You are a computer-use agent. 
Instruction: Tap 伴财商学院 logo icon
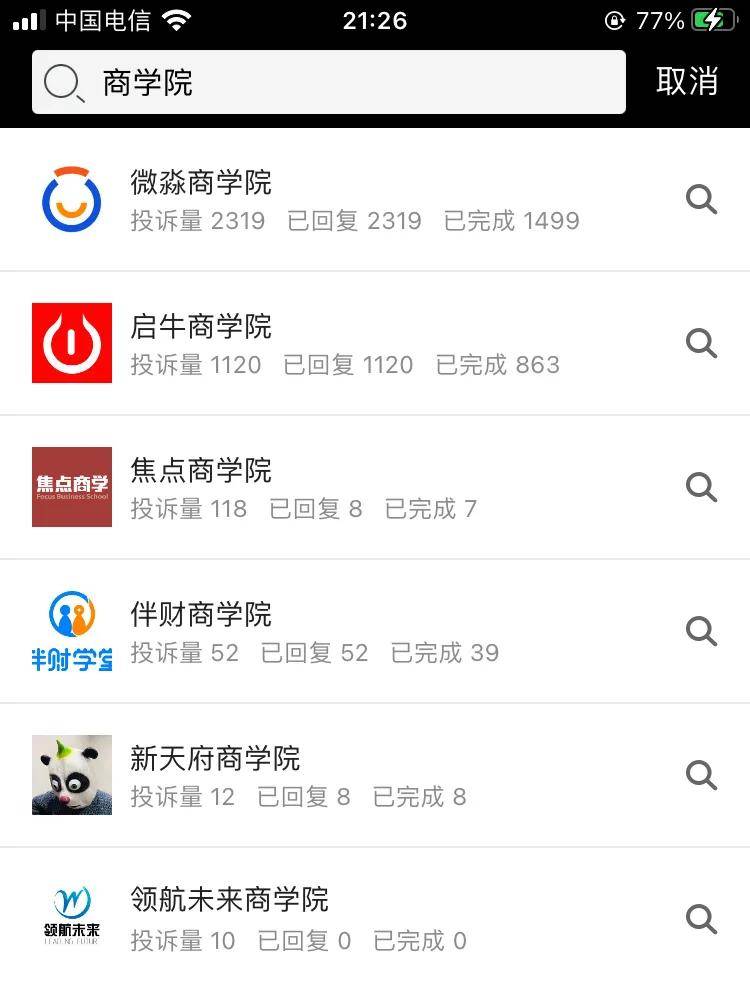coord(71,631)
